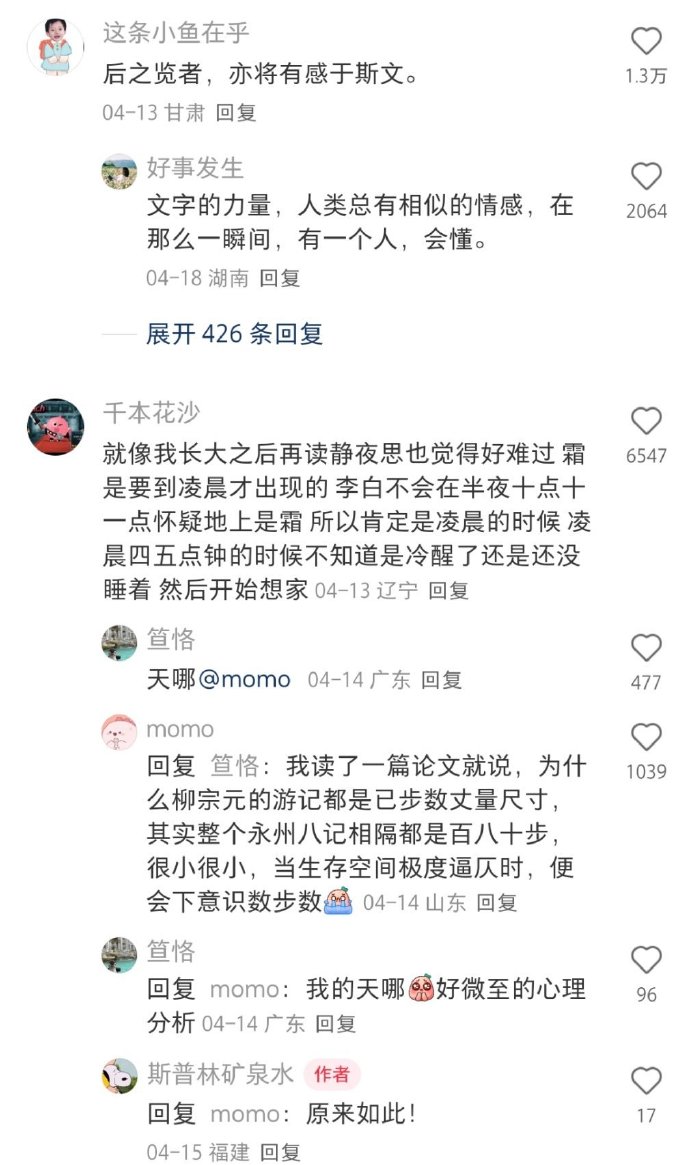The width and height of the screenshot is (690, 1165).
Task: Like 笪恪's 天哪 reply
Action: (647, 648)
